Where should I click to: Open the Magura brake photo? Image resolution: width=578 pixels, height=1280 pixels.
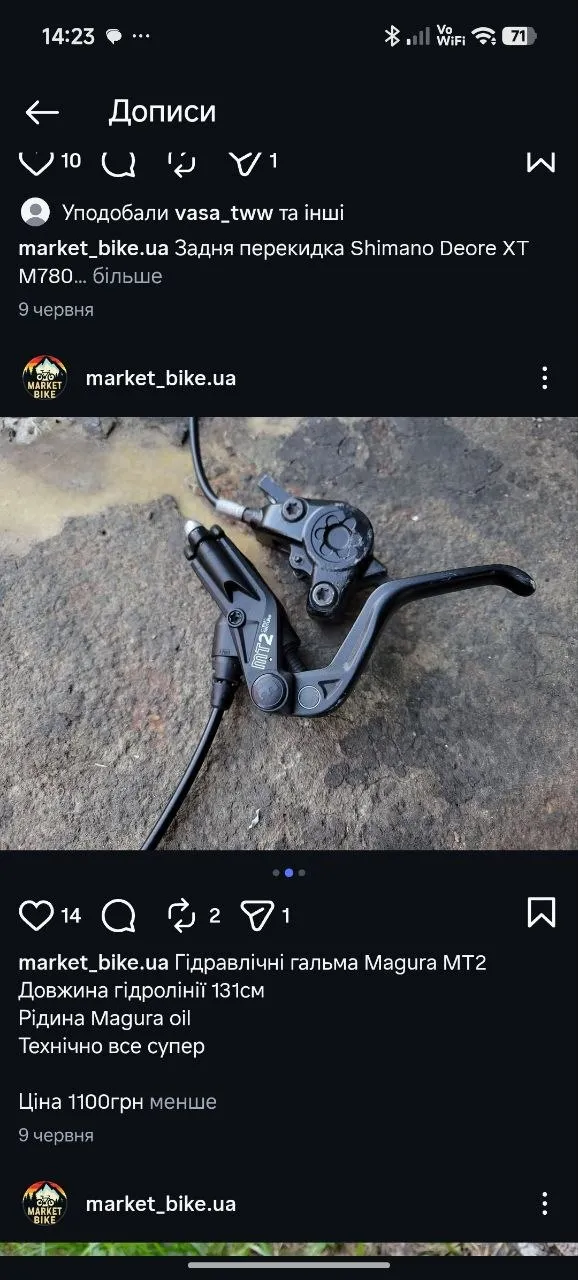(289, 634)
